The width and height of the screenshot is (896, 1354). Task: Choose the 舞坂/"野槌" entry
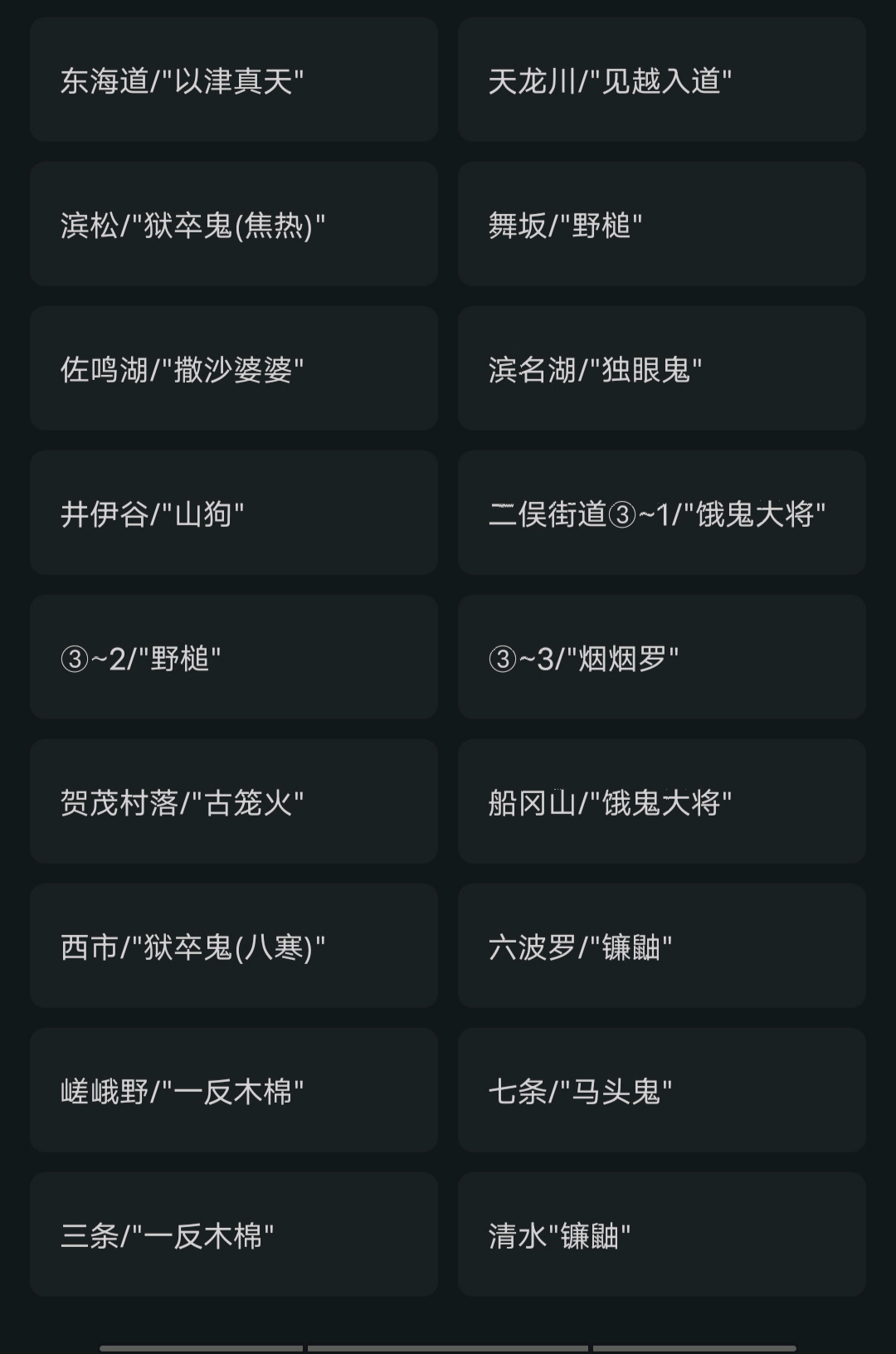point(661,225)
